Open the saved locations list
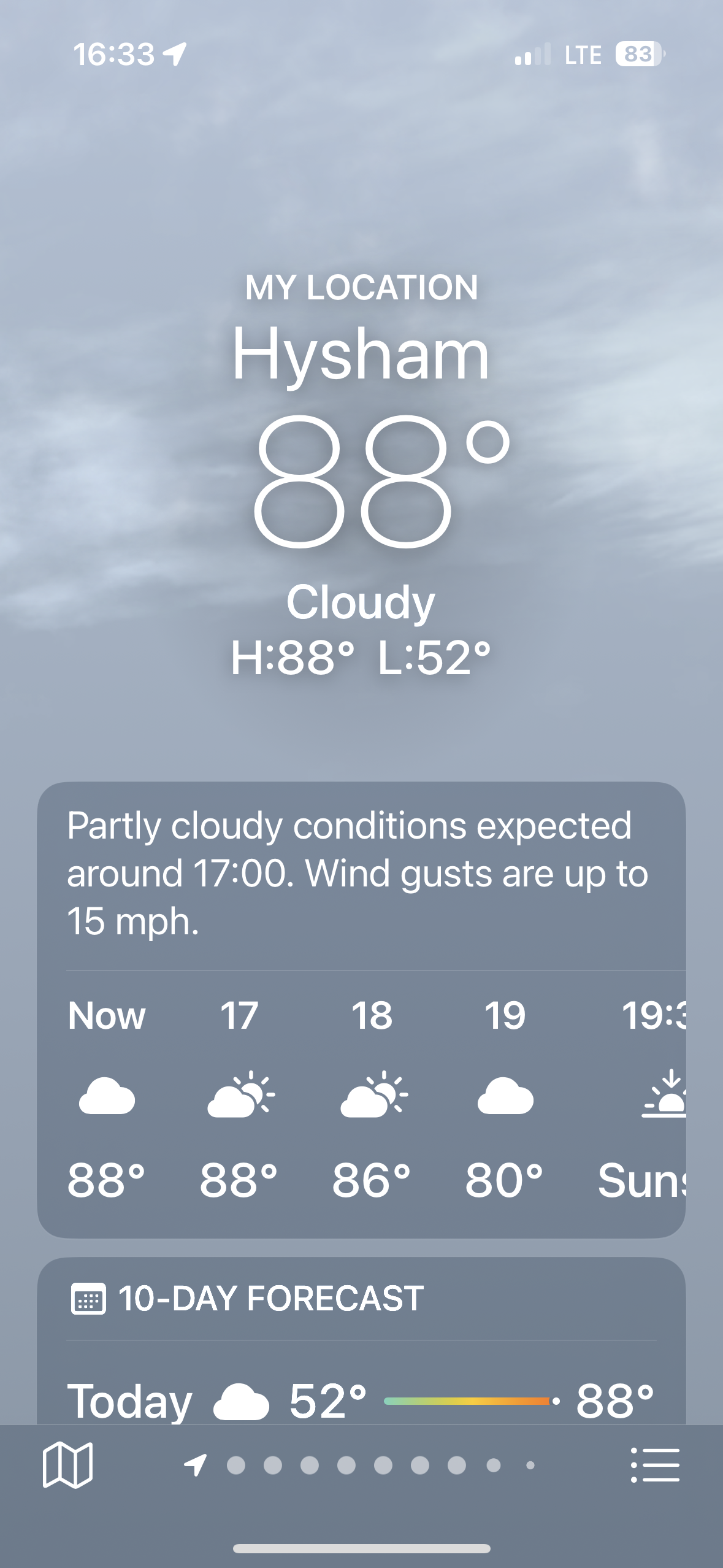The image size is (723, 1568). [x=655, y=1465]
